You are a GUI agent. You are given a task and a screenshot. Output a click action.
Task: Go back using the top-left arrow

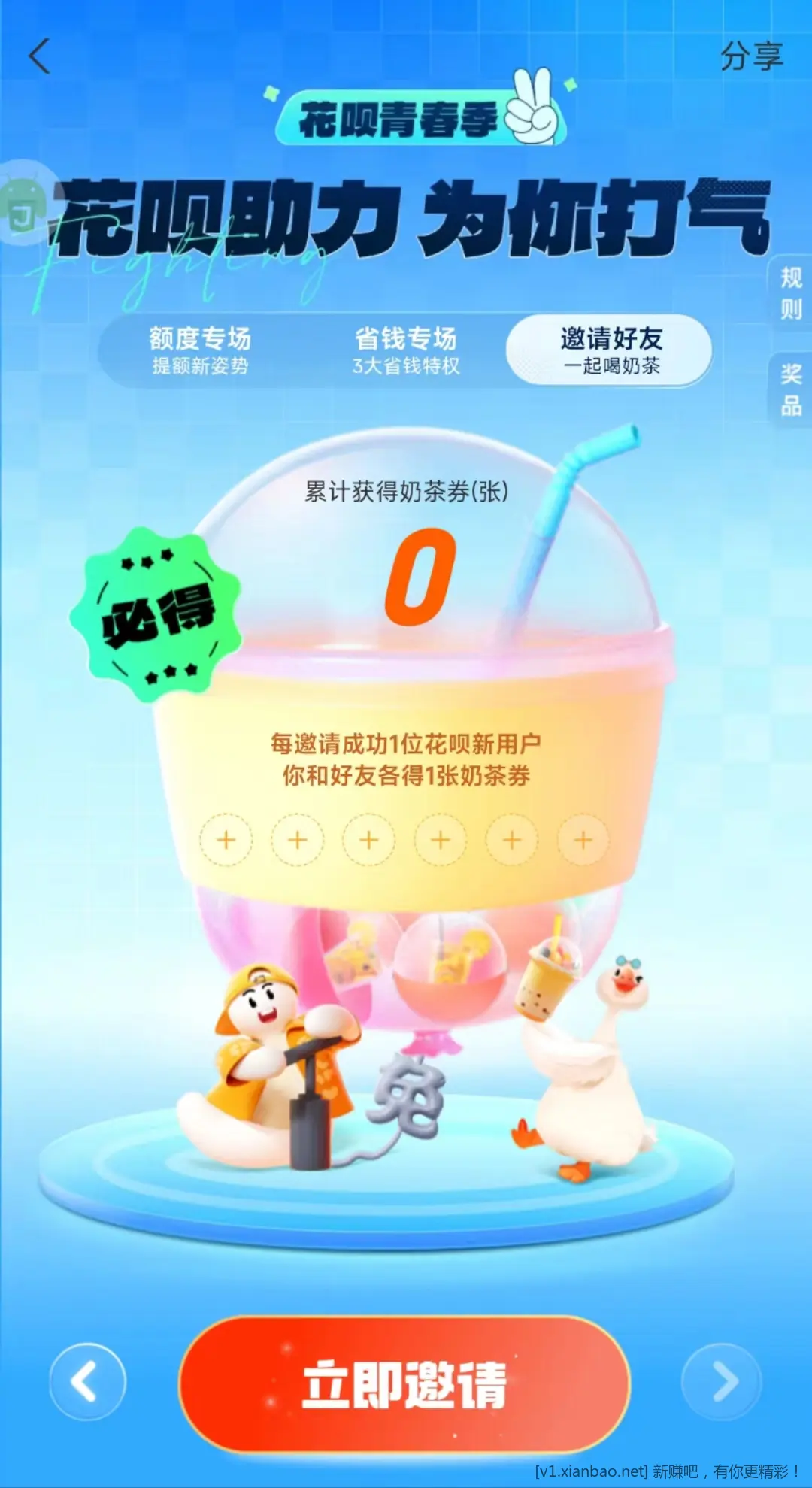39,56
